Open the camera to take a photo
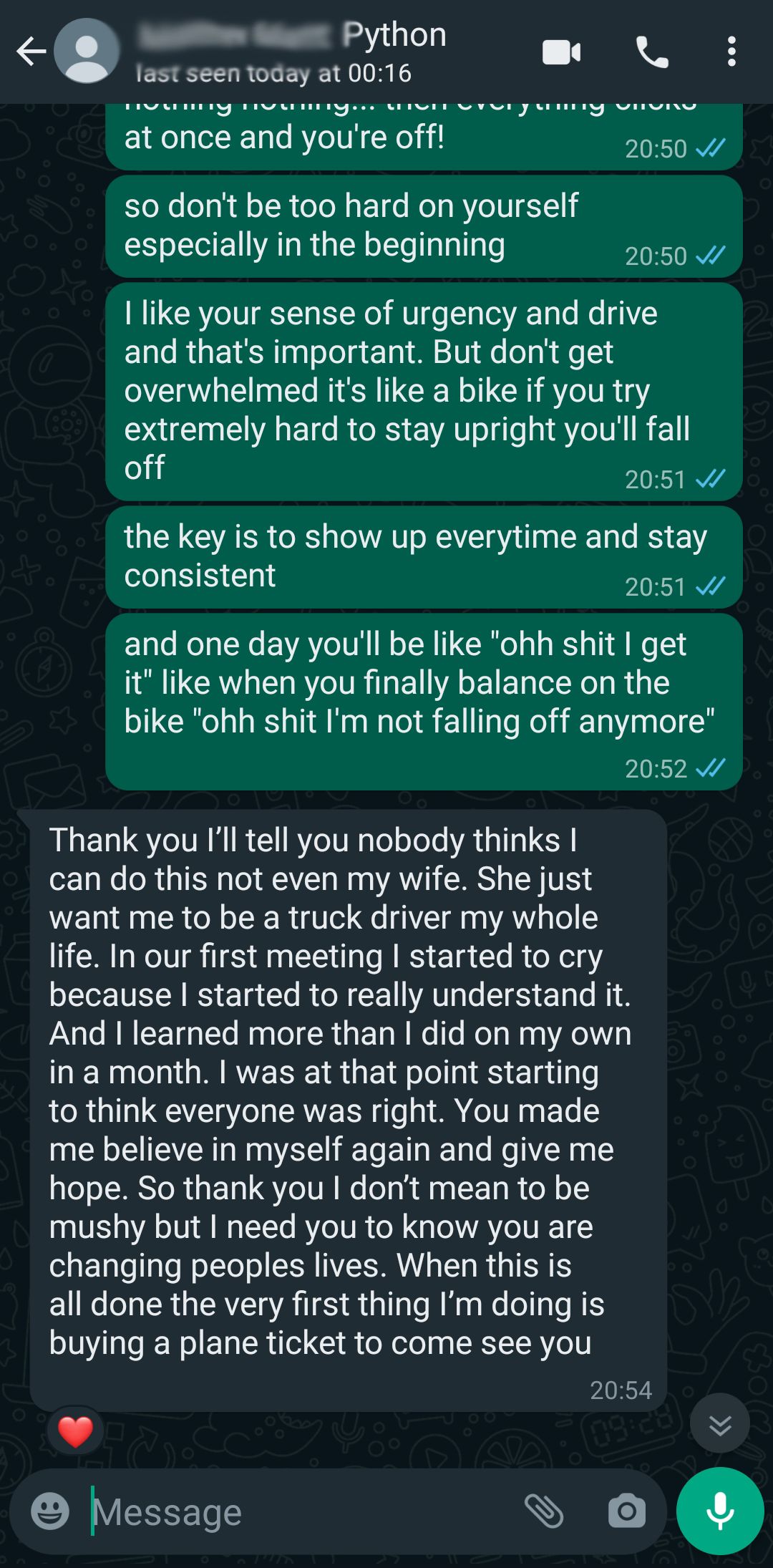Screen dimensions: 773x1568 [626, 1511]
